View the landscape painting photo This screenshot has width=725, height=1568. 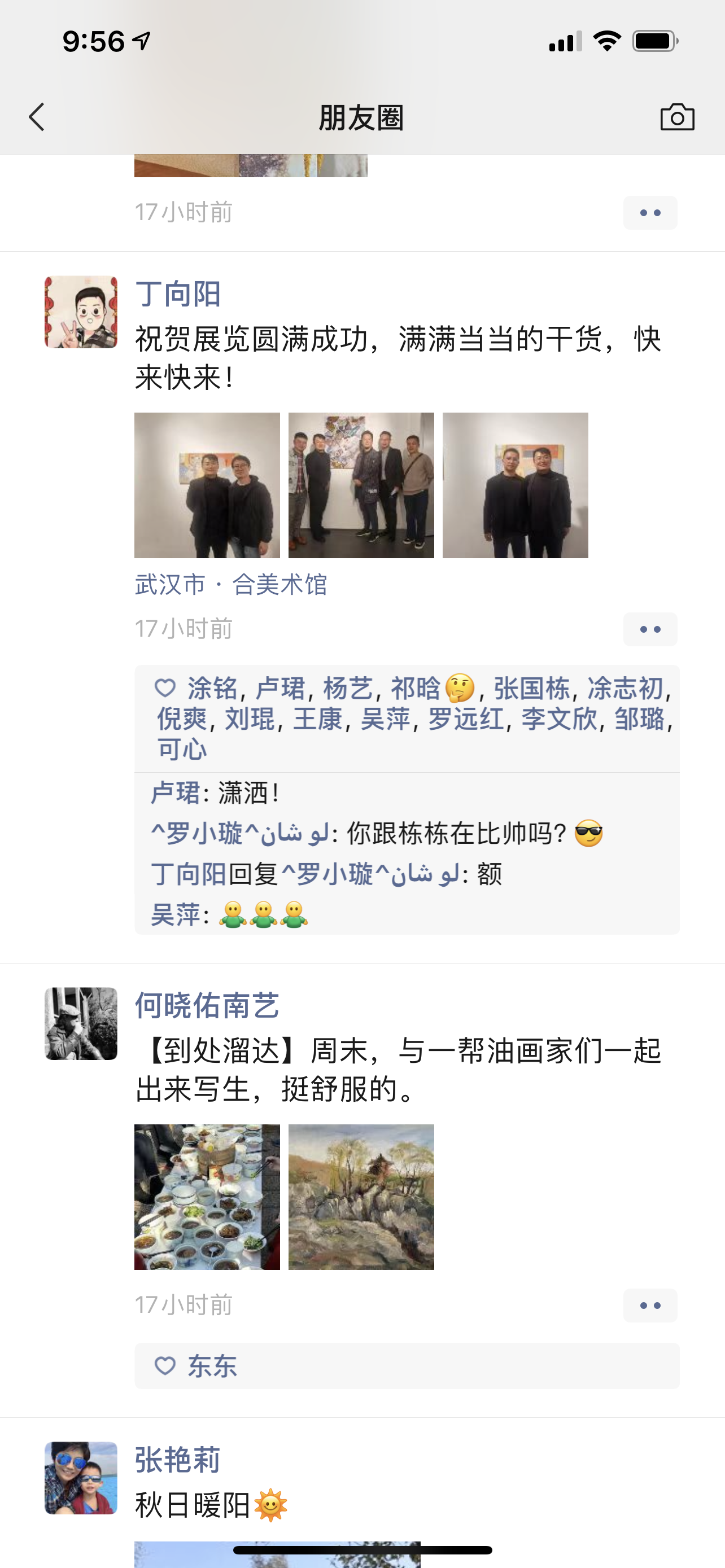coord(361,1197)
